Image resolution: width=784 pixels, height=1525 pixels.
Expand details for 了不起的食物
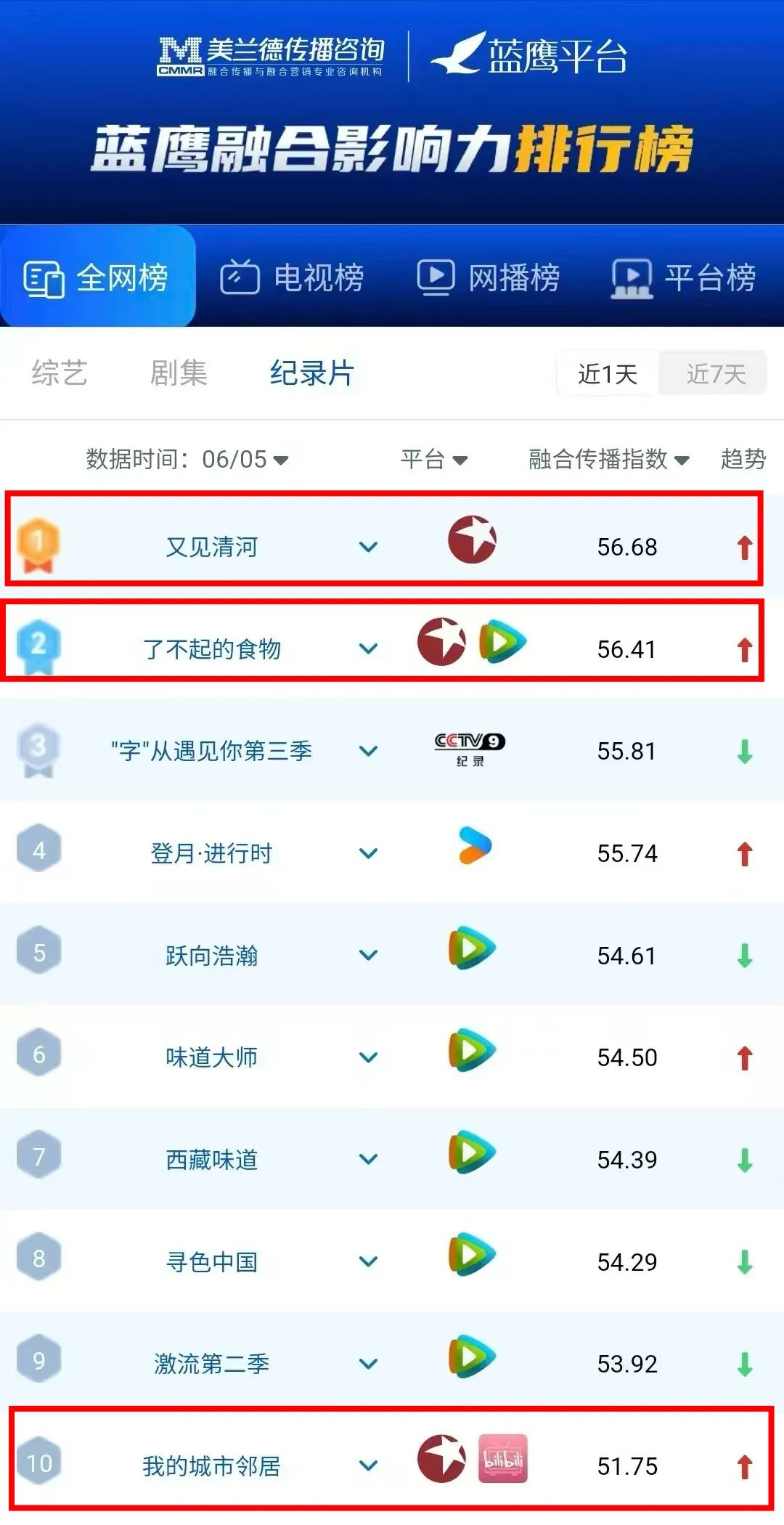pyautogui.click(x=369, y=648)
